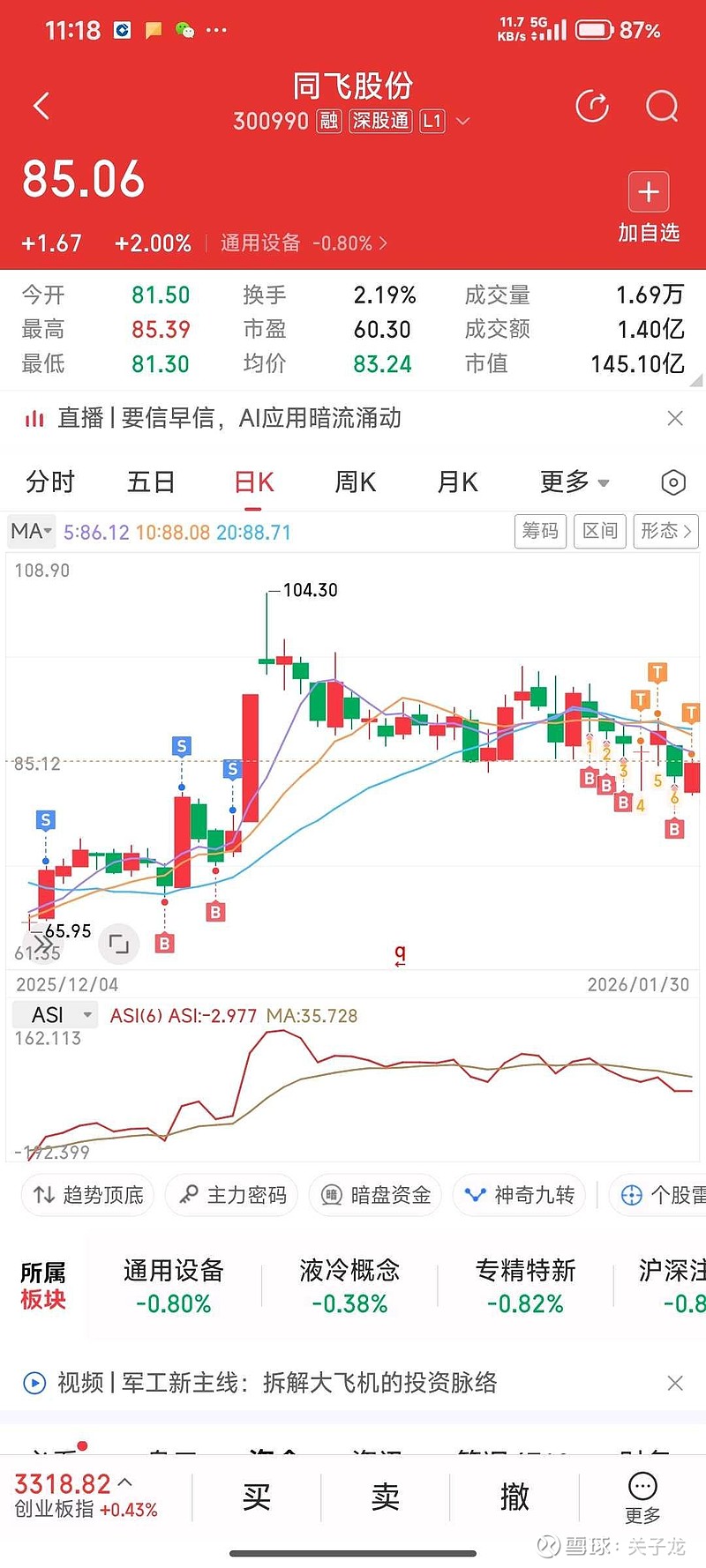Add stock to watchlist via 加自选
This screenshot has height=1568, width=706.
649,205
